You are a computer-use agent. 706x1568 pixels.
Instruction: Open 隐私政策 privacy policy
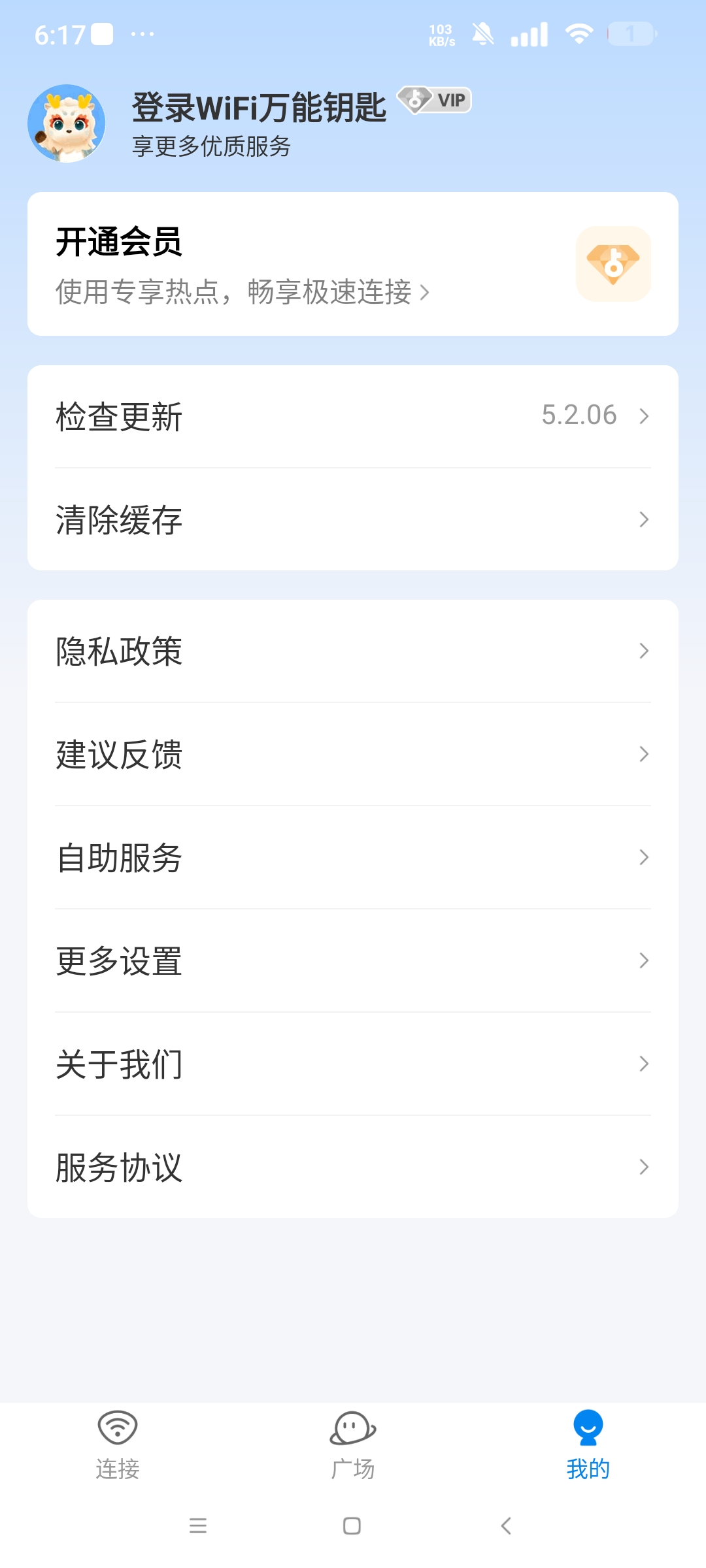tap(353, 650)
